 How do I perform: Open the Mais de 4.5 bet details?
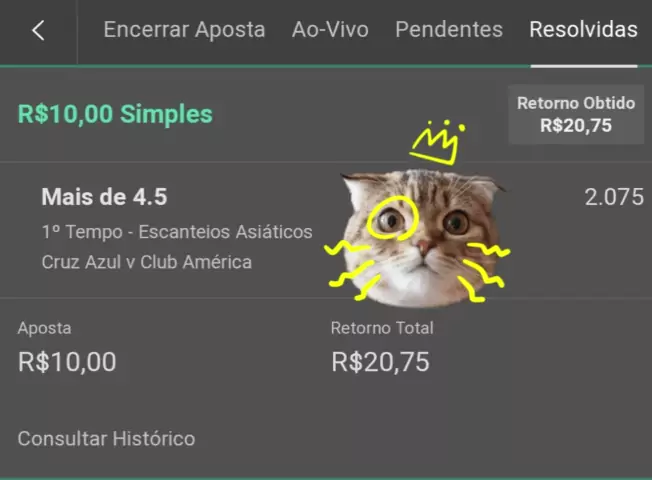(x=104, y=197)
